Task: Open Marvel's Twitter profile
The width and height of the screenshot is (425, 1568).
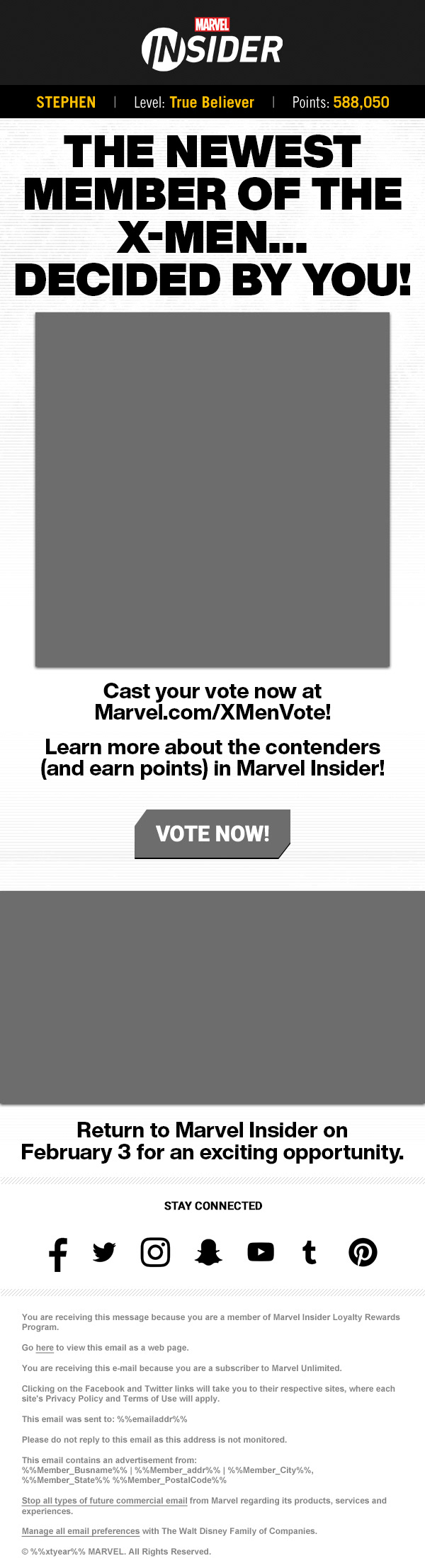Action: click(104, 1252)
